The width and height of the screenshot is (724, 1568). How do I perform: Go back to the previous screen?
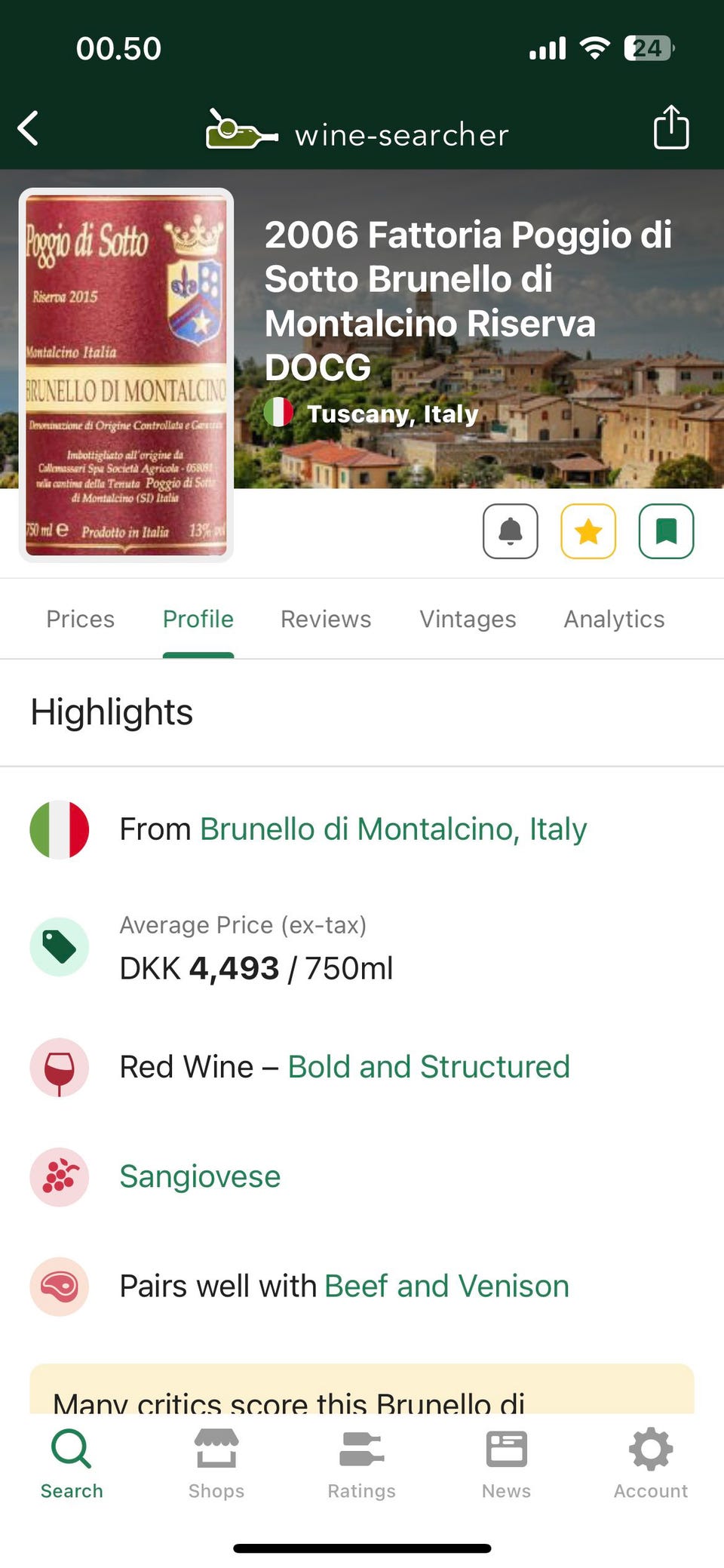29,128
